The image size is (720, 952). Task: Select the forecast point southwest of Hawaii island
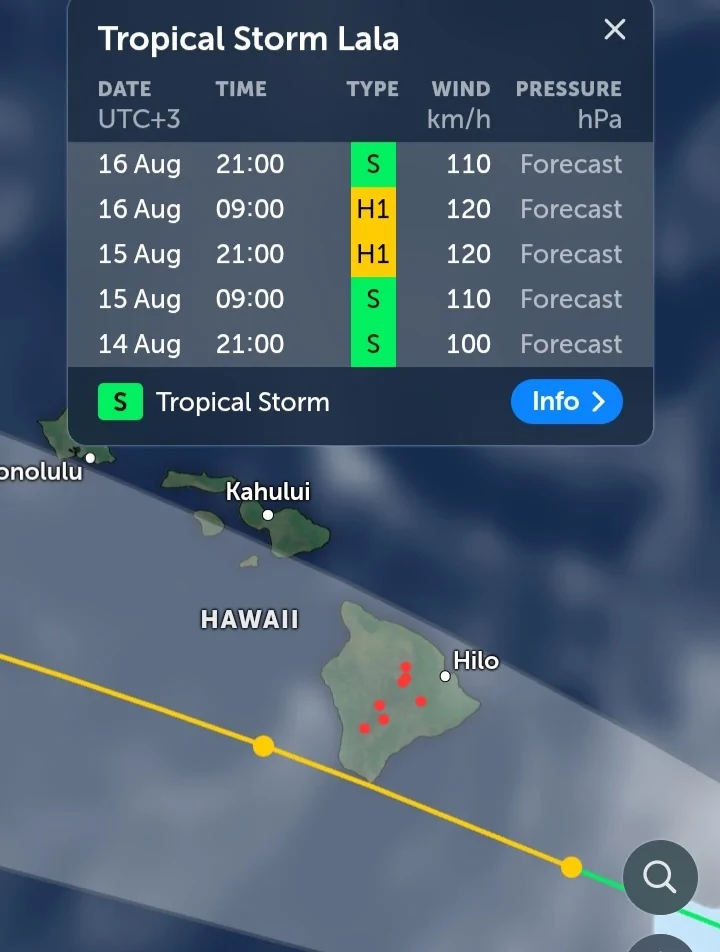coord(263,746)
